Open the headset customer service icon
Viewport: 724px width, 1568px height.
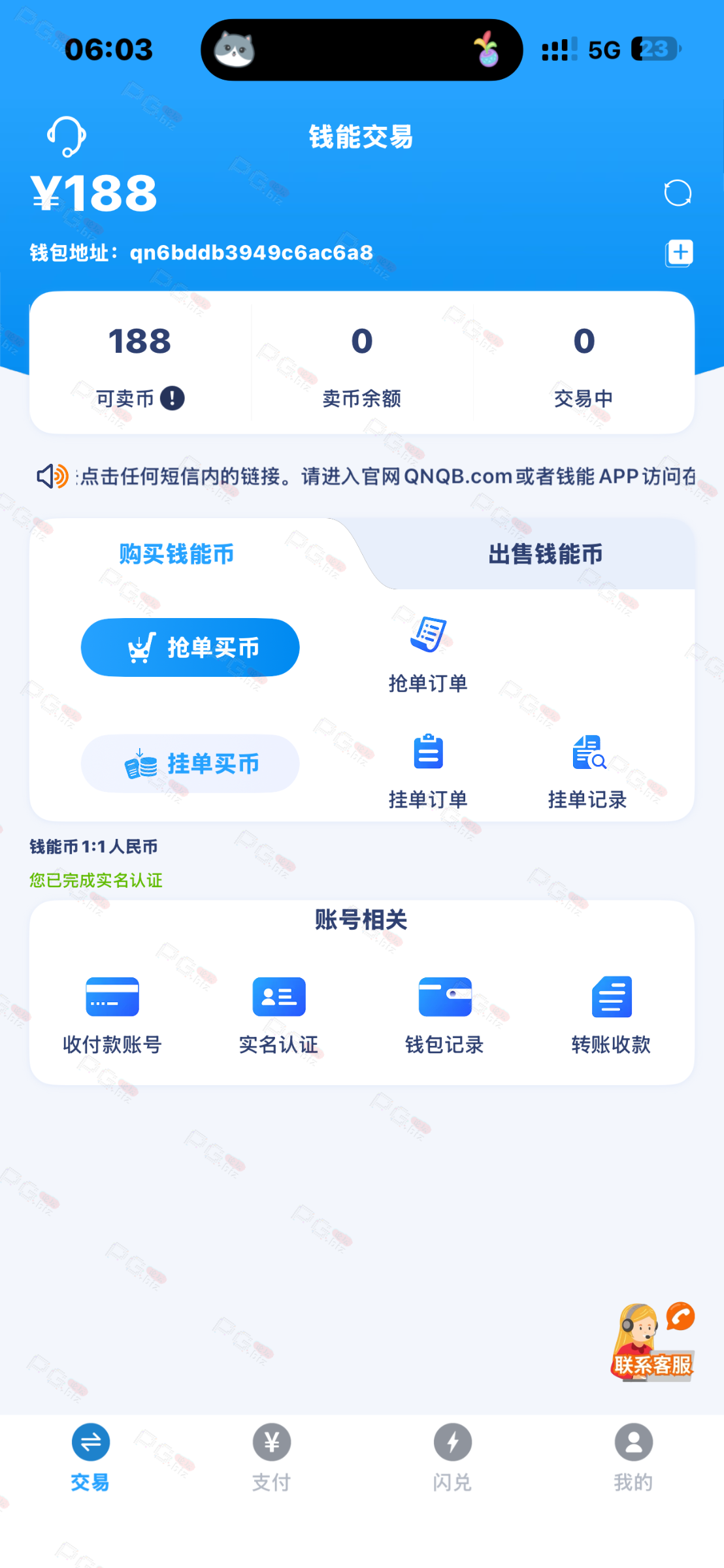[66, 136]
